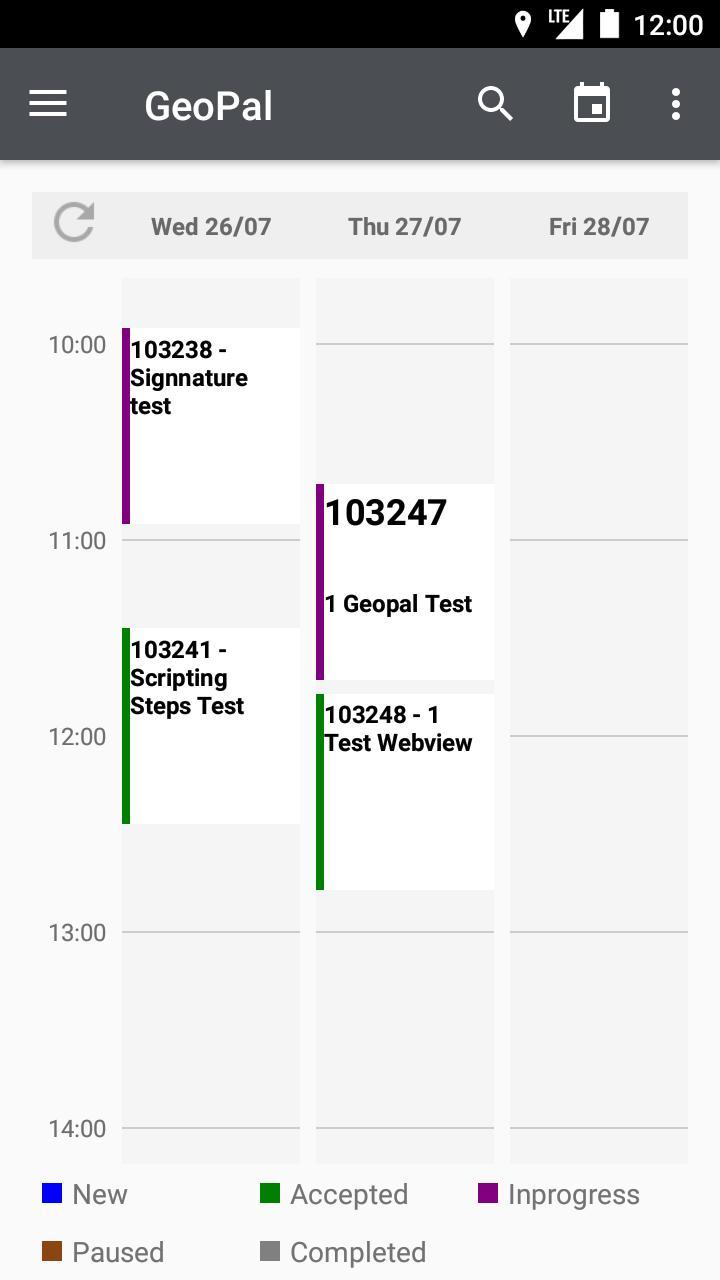This screenshot has width=720, height=1280.
Task: Switch to the Fri 28/07 day
Action: click(x=598, y=226)
